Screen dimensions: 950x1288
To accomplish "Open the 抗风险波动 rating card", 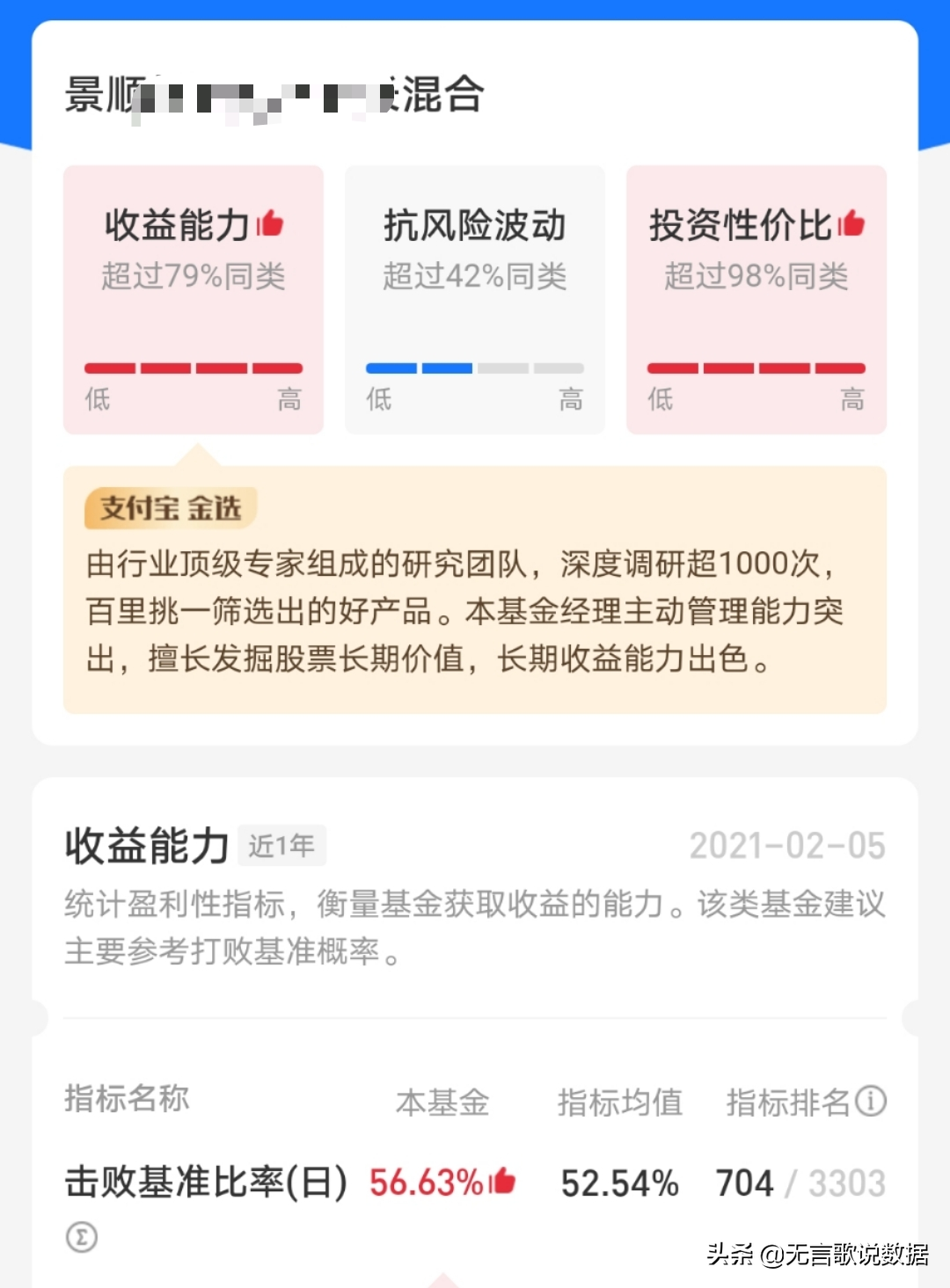I will coord(474,299).
